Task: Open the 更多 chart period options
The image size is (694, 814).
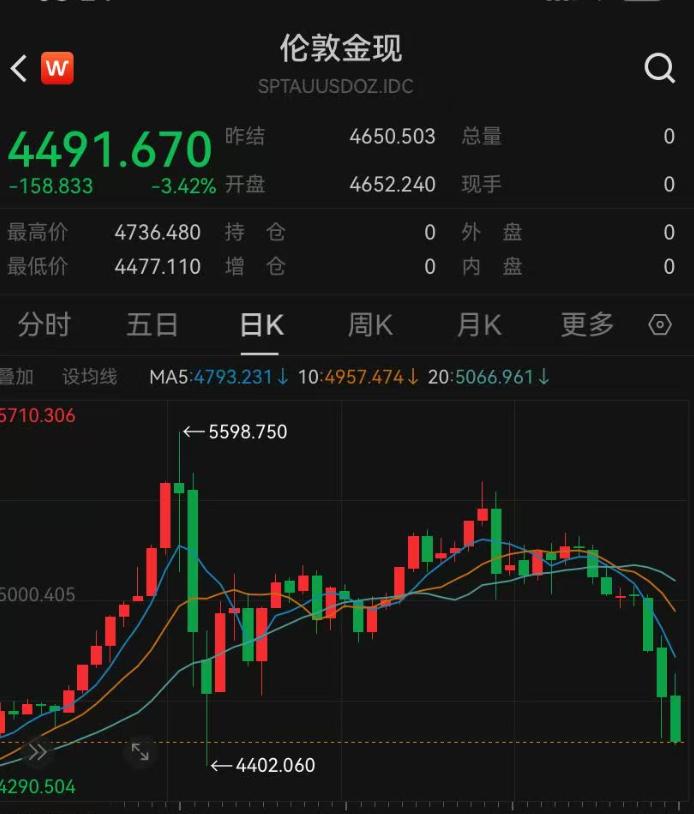Action: [x=587, y=324]
